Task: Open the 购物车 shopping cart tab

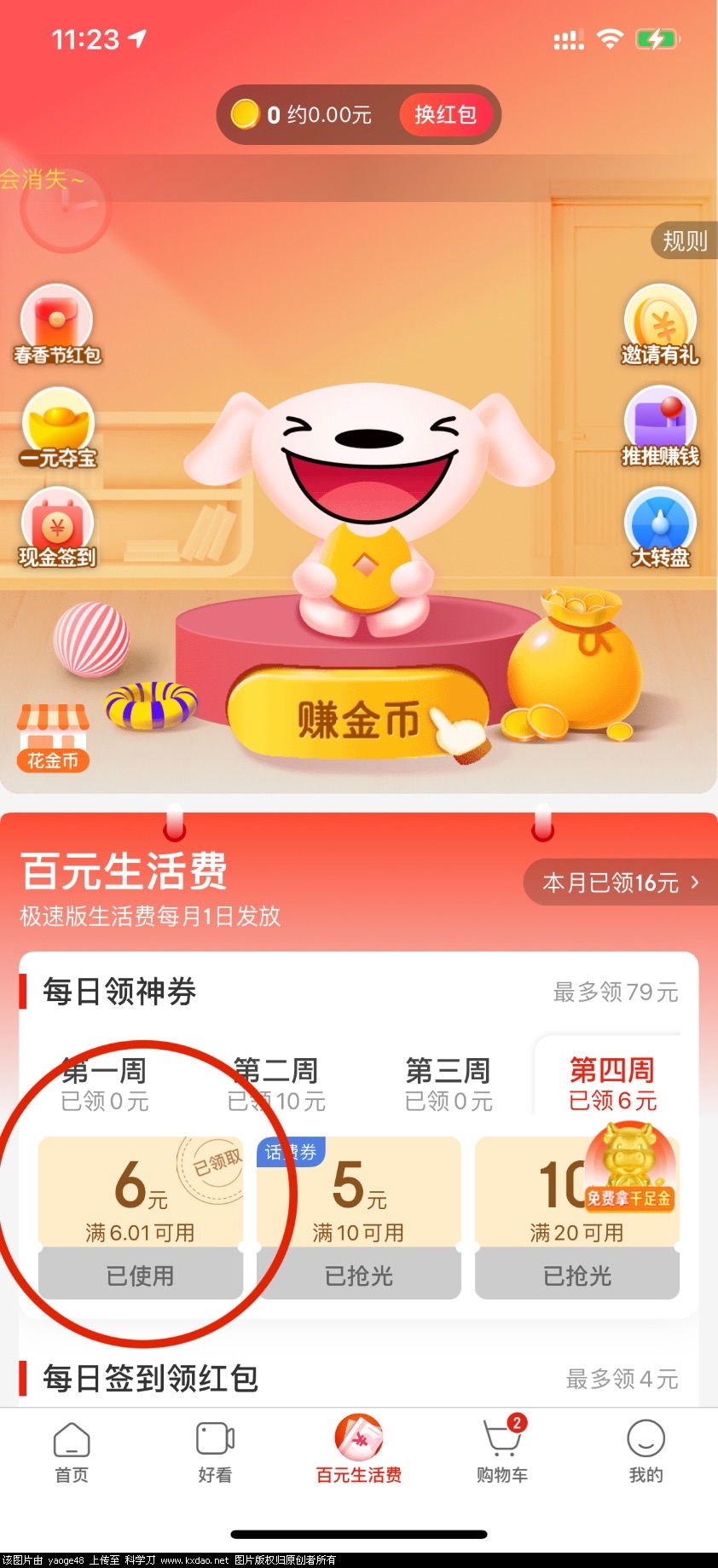Action: pos(502,1453)
